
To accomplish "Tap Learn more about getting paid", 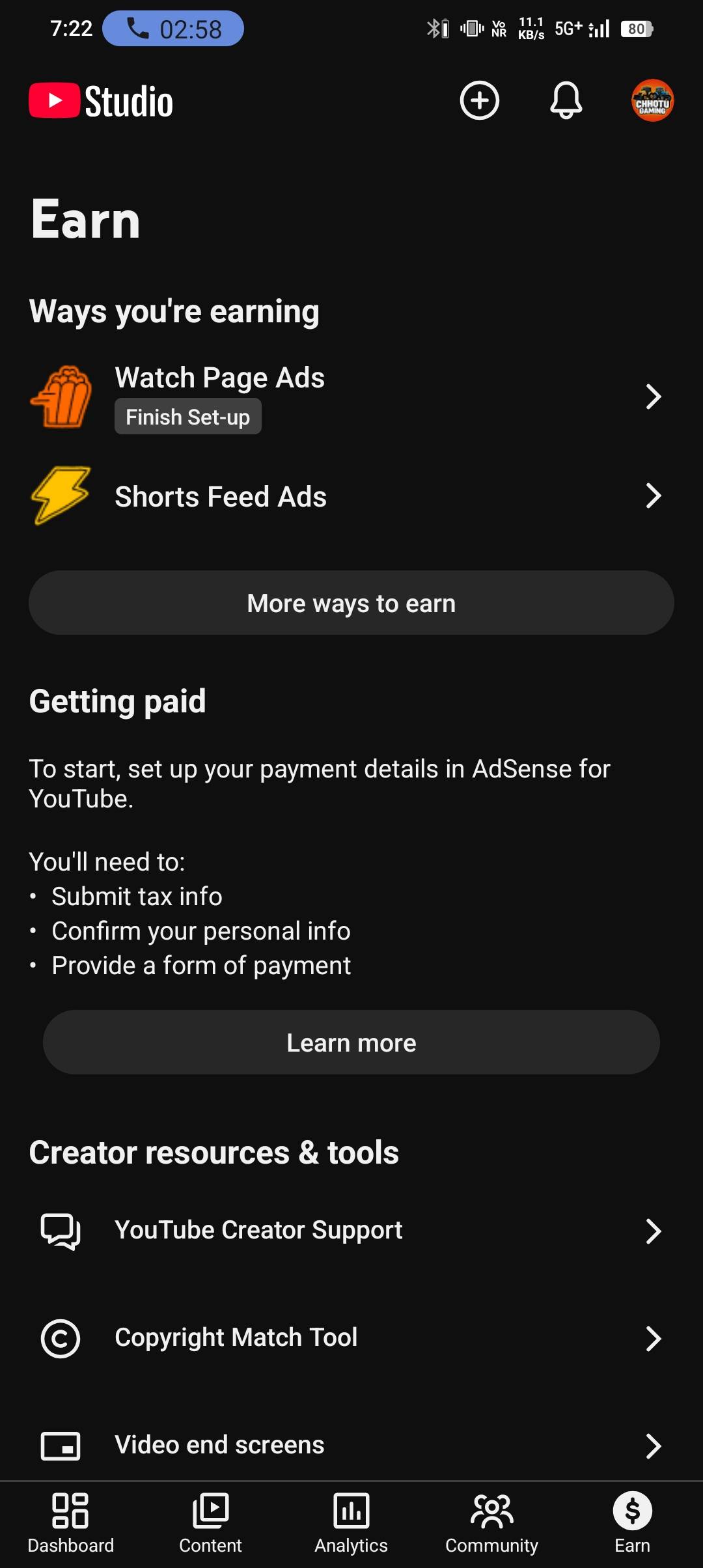I will [351, 1043].
